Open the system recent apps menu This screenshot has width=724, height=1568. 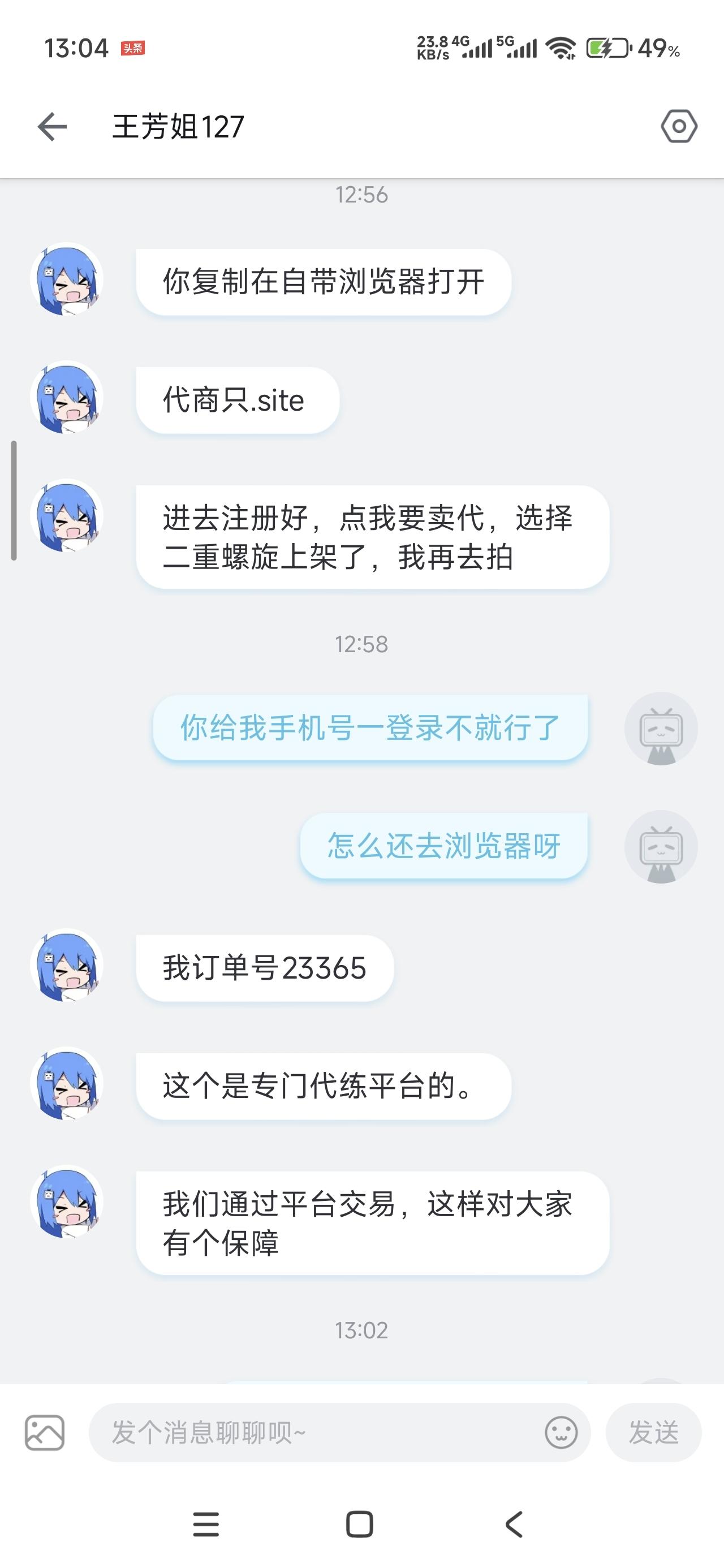tap(206, 1524)
